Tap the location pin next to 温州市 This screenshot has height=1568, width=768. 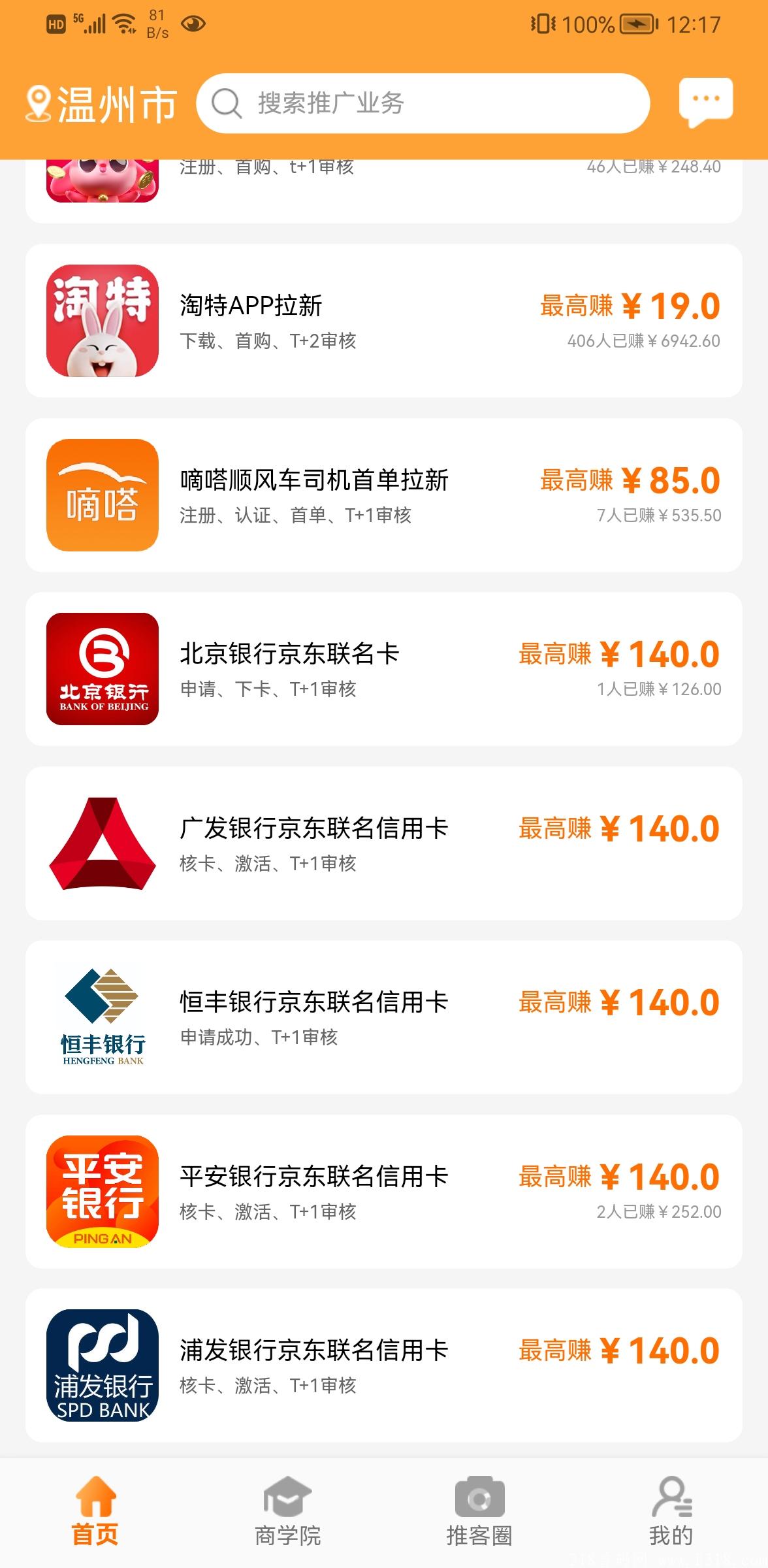(39, 101)
